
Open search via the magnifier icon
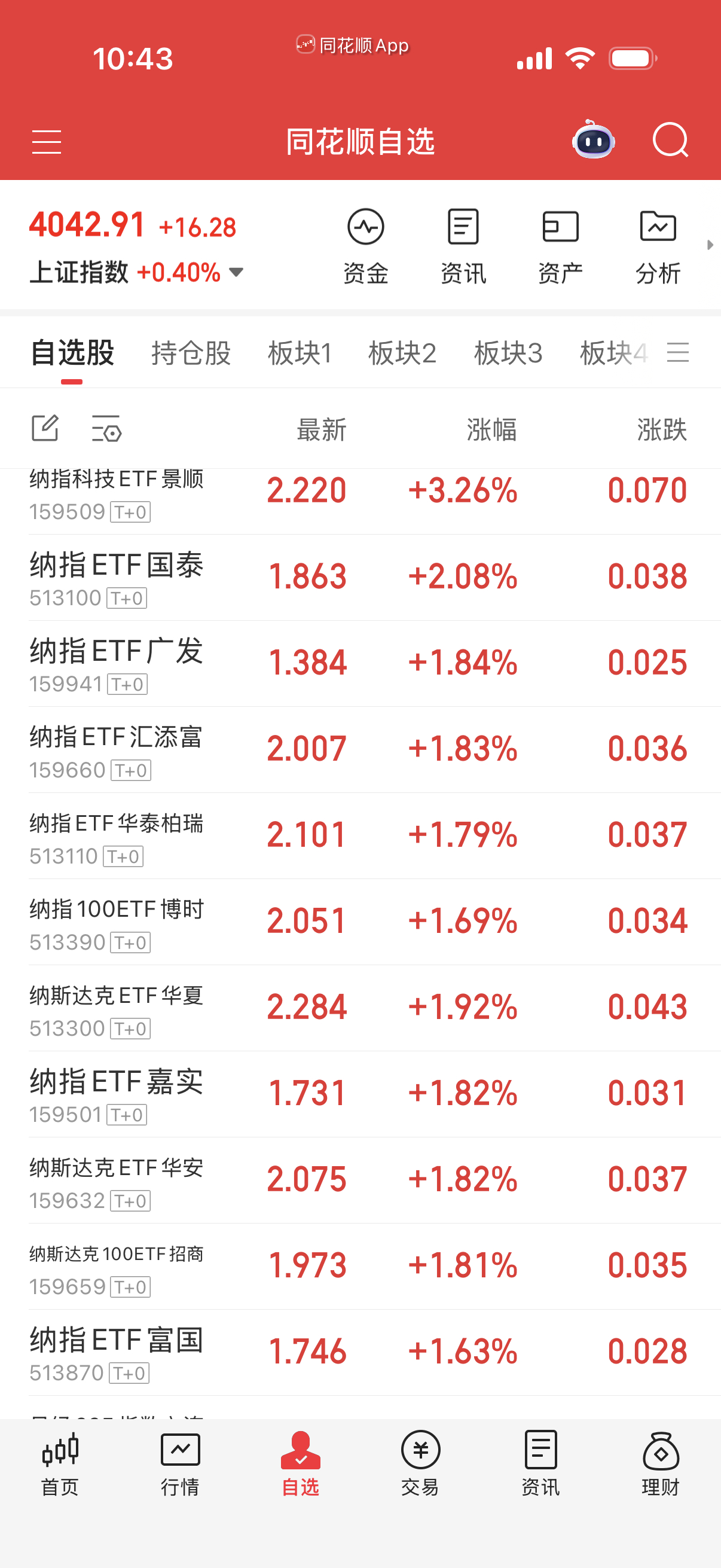[671, 141]
